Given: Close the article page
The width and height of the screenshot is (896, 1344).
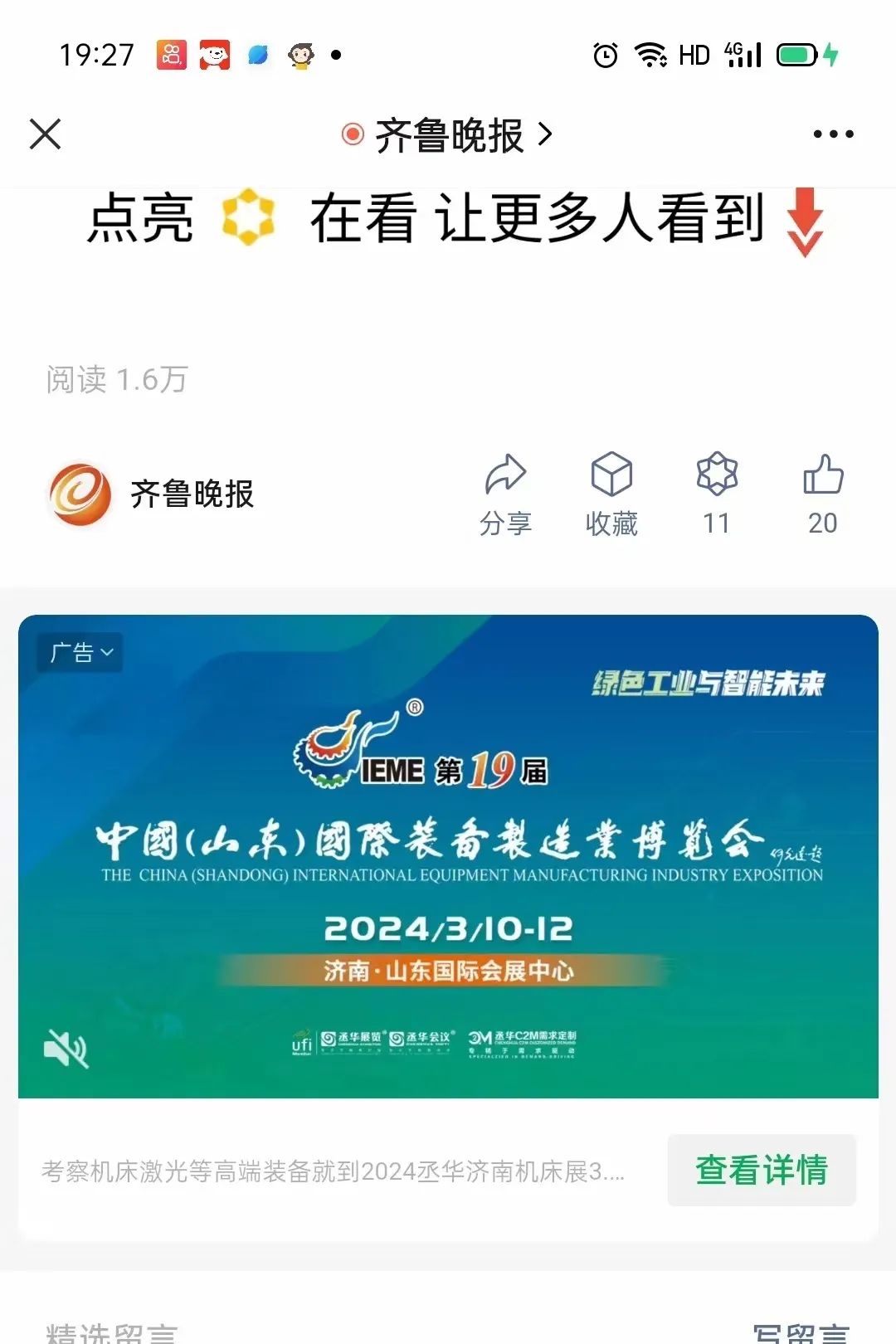Looking at the screenshot, I should [45, 134].
